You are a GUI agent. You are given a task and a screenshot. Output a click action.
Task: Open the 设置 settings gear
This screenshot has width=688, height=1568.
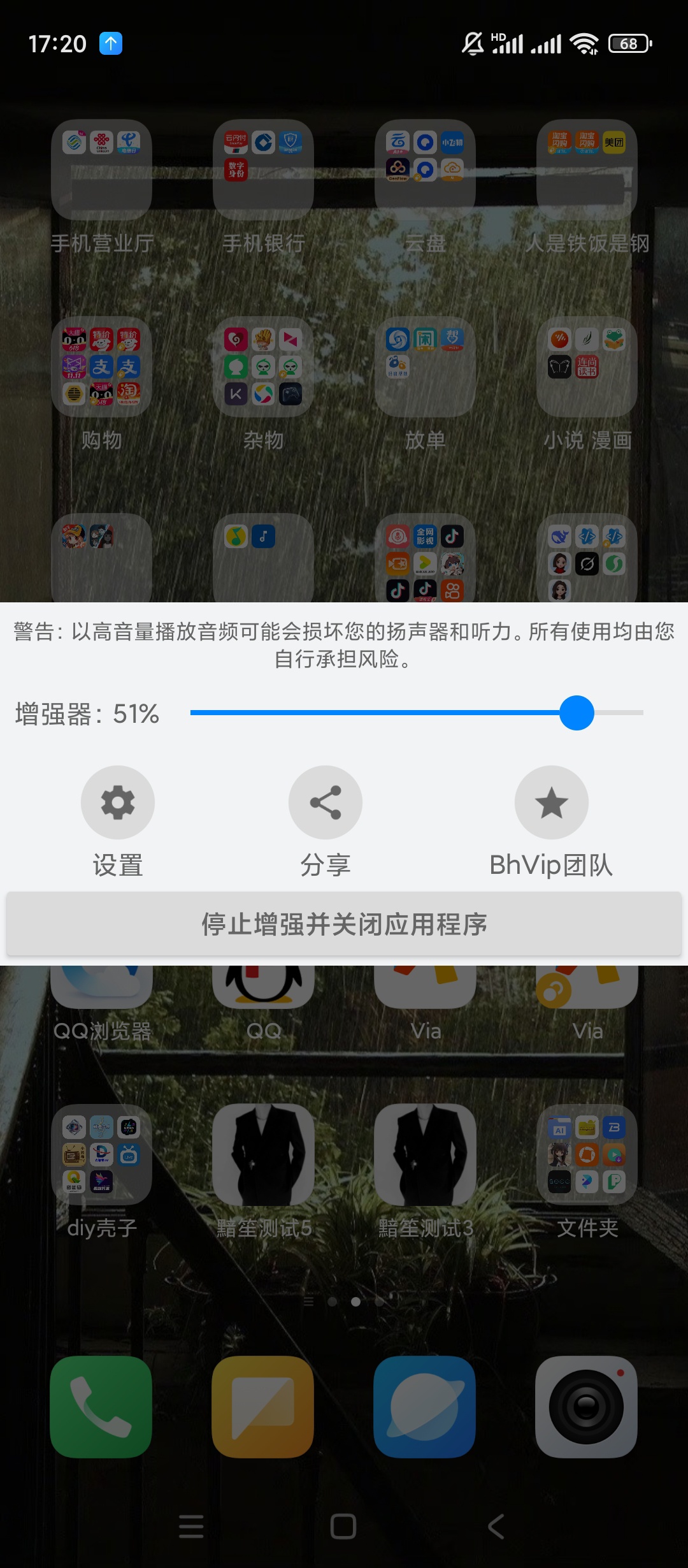coord(118,802)
